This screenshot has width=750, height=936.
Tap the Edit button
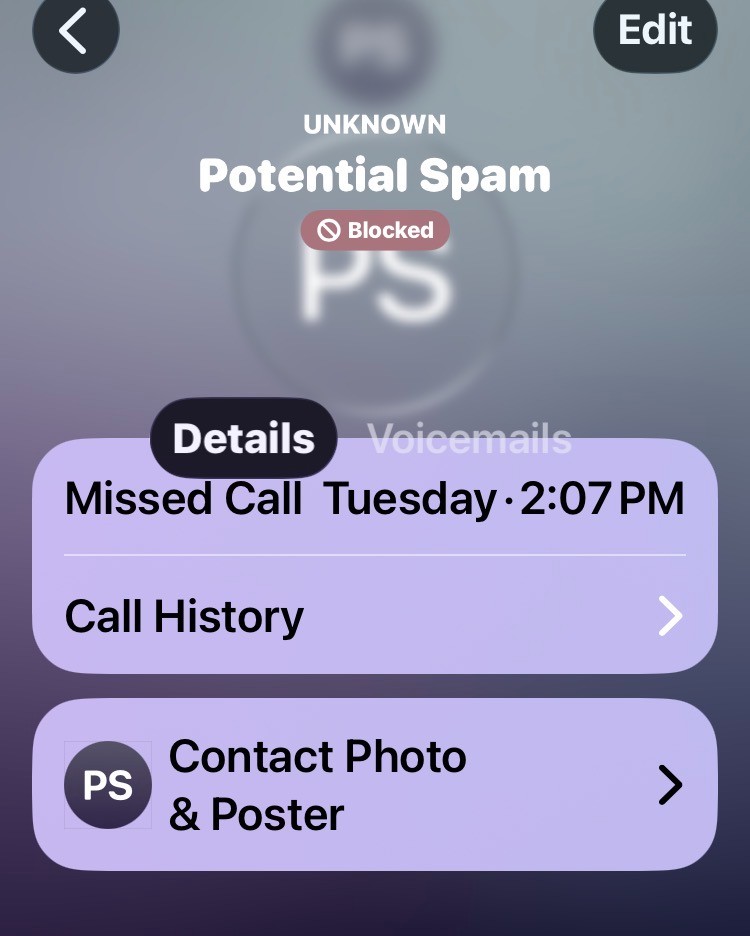[x=655, y=30]
